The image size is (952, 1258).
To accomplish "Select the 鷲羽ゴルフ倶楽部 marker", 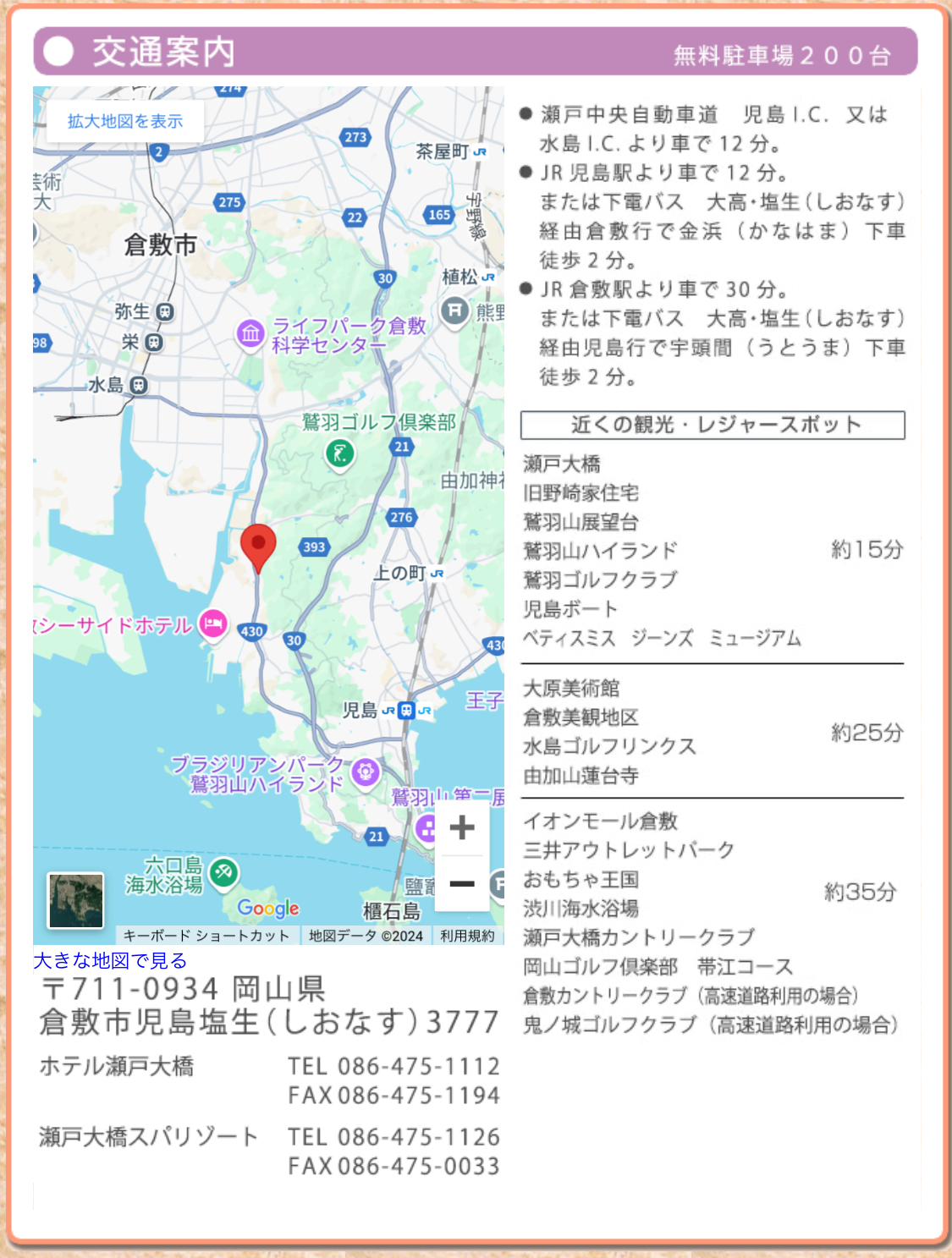I will click(340, 454).
